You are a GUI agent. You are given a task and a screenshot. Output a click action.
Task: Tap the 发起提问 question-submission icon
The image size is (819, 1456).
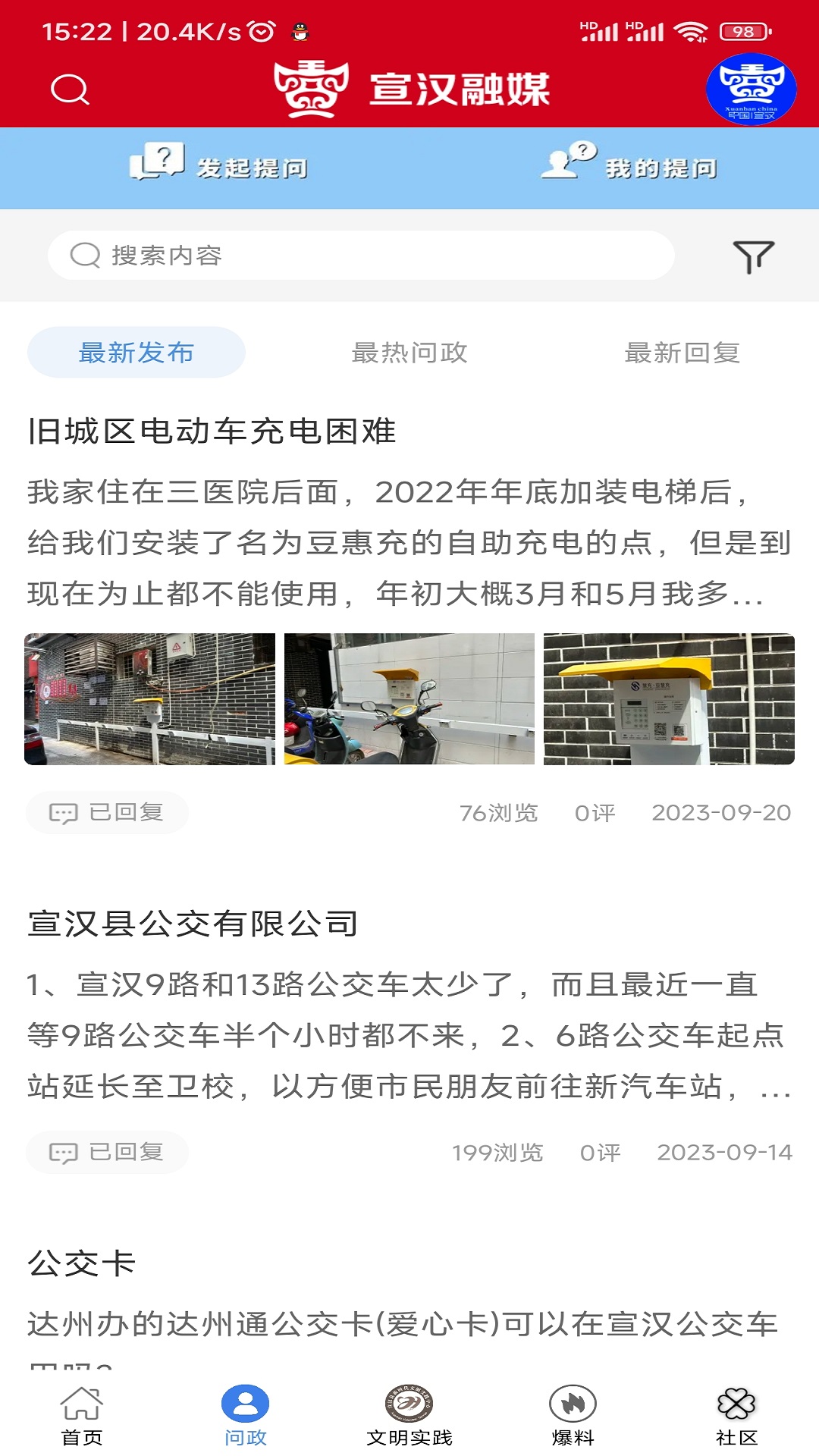point(156,163)
